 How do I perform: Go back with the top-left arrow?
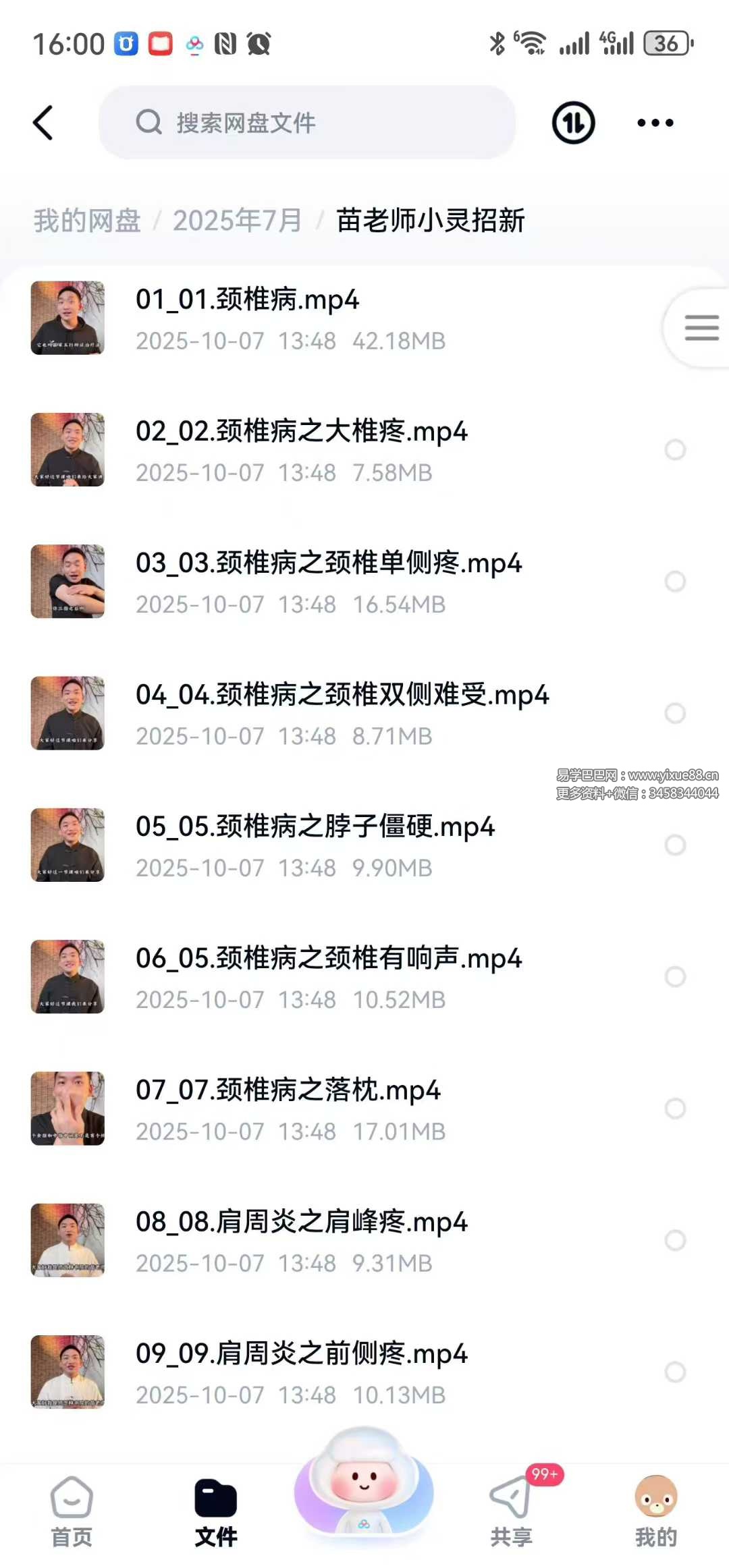tap(43, 123)
